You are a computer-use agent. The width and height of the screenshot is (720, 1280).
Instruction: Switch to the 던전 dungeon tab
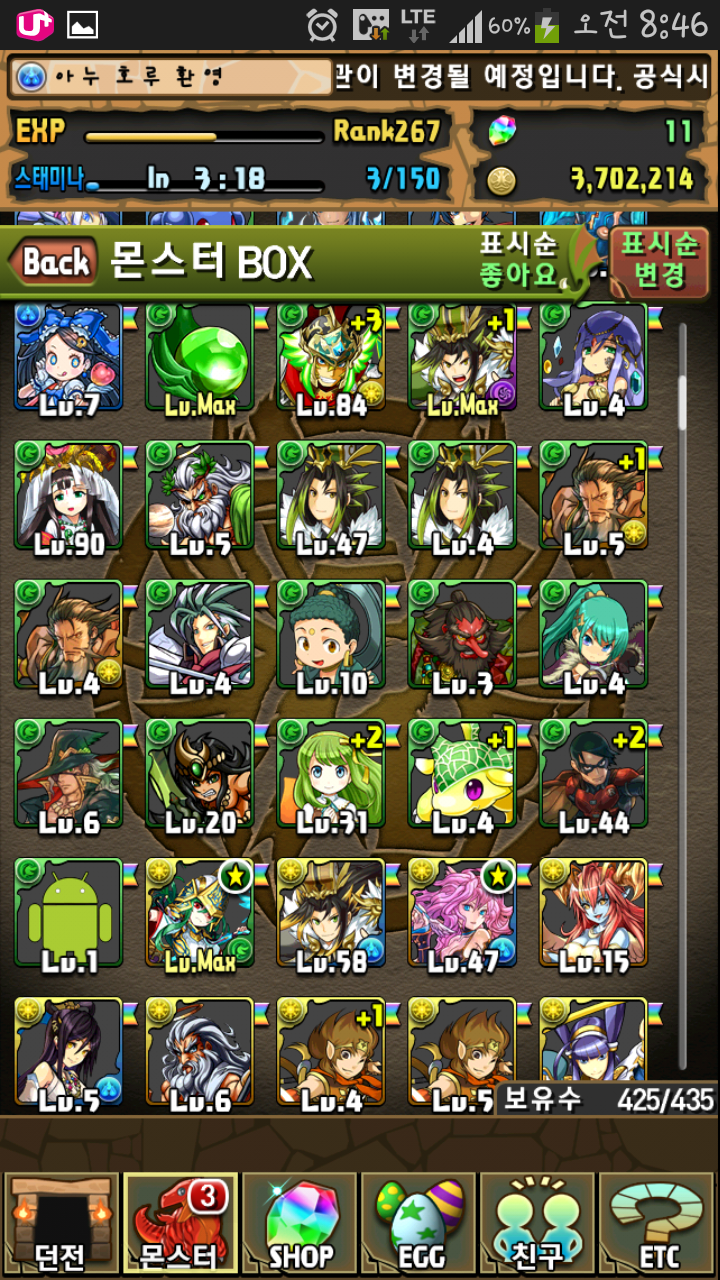[x=60, y=1224]
